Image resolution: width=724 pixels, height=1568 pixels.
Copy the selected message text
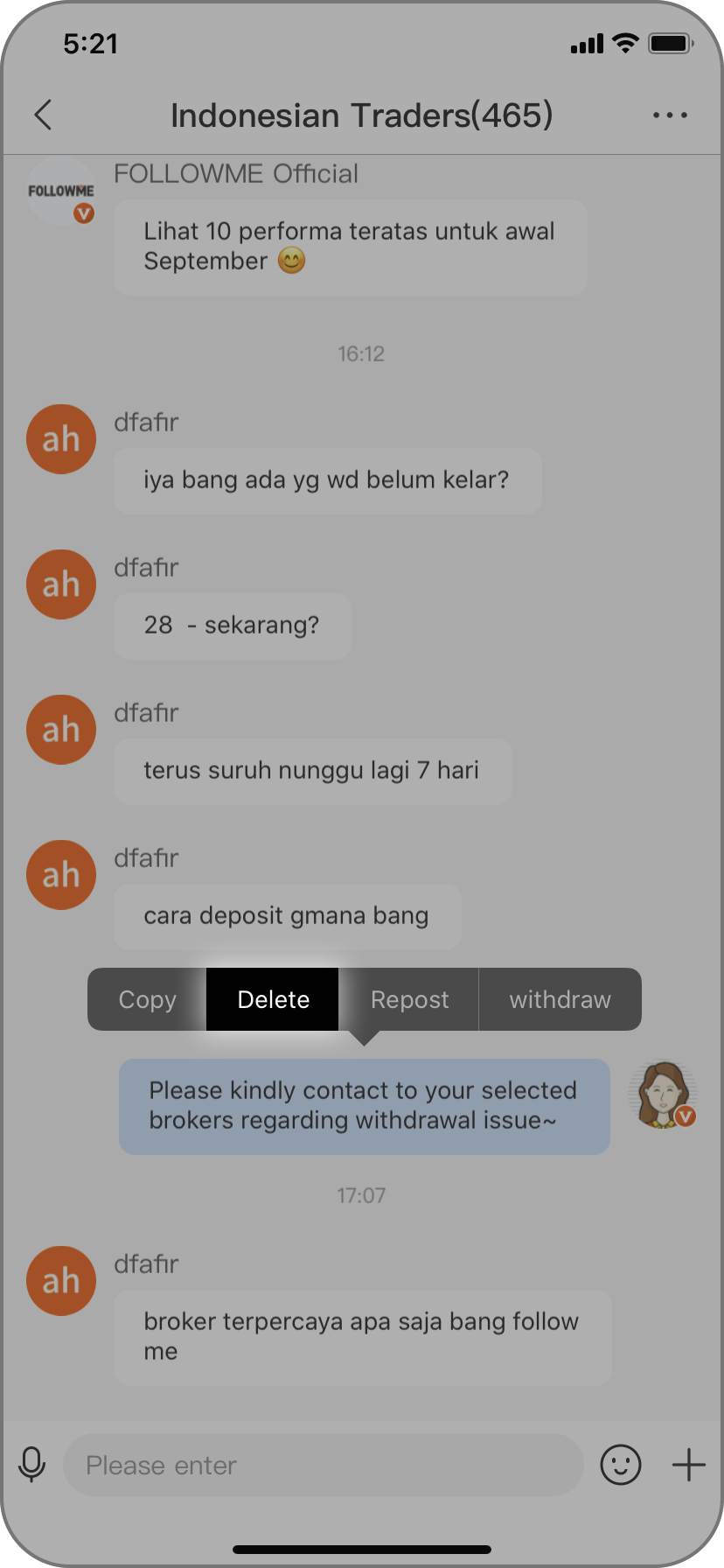[147, 999]
